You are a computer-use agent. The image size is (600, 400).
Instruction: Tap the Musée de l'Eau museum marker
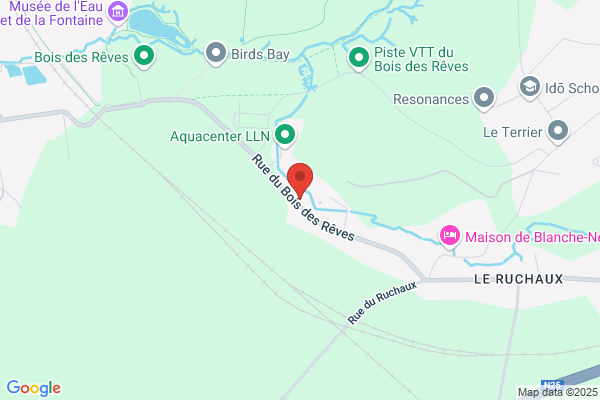click(118, 13)
